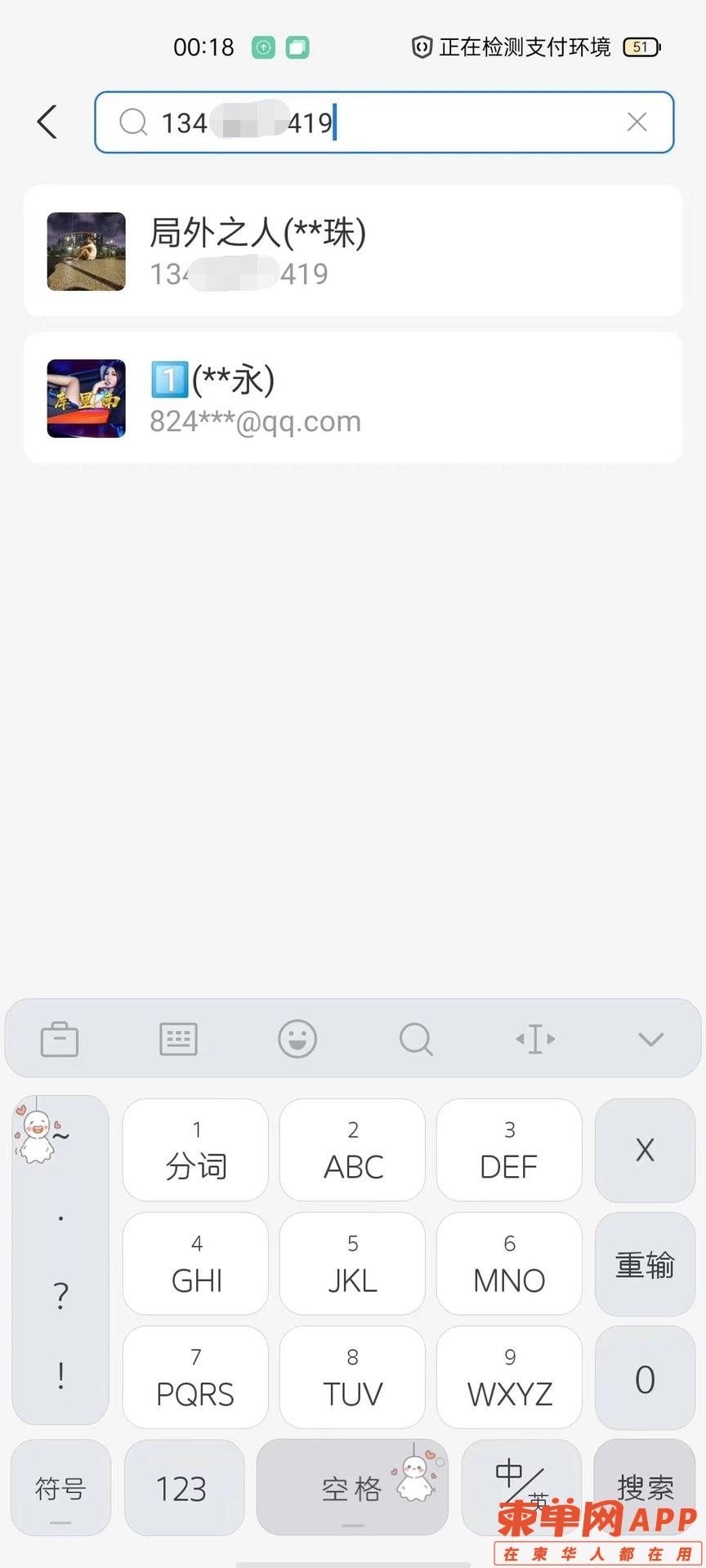The image size is (706, 1568).
Task: Tap the 搜索 search key
Action: pos(645,1478)
